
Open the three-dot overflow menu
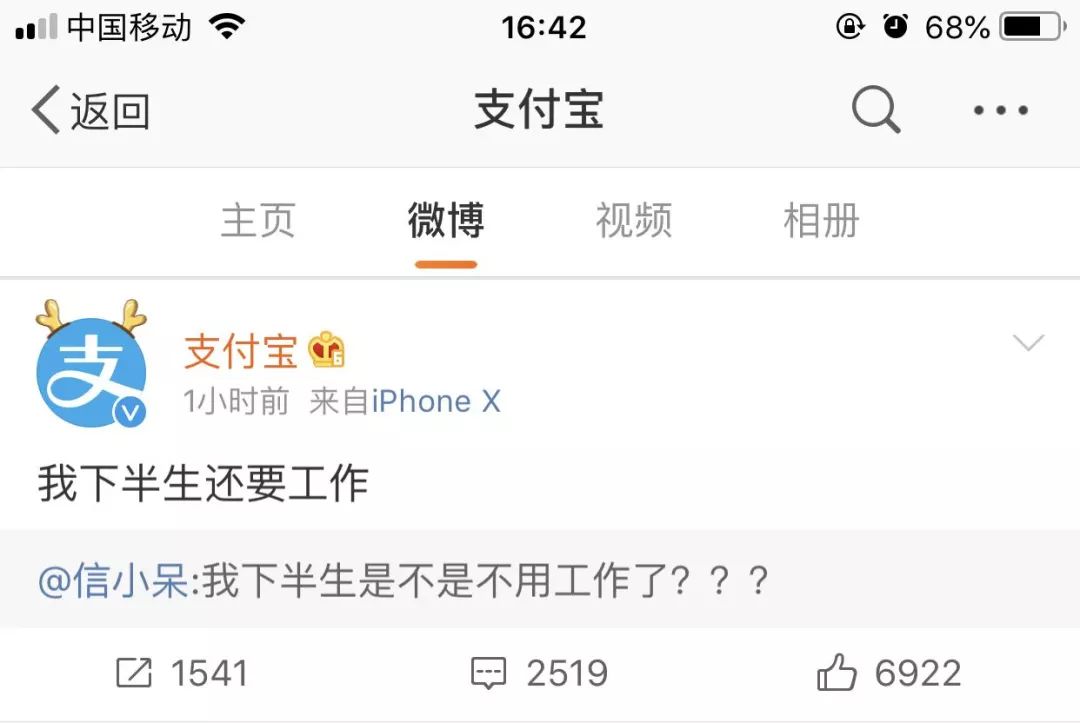(x=1000, y=110)
